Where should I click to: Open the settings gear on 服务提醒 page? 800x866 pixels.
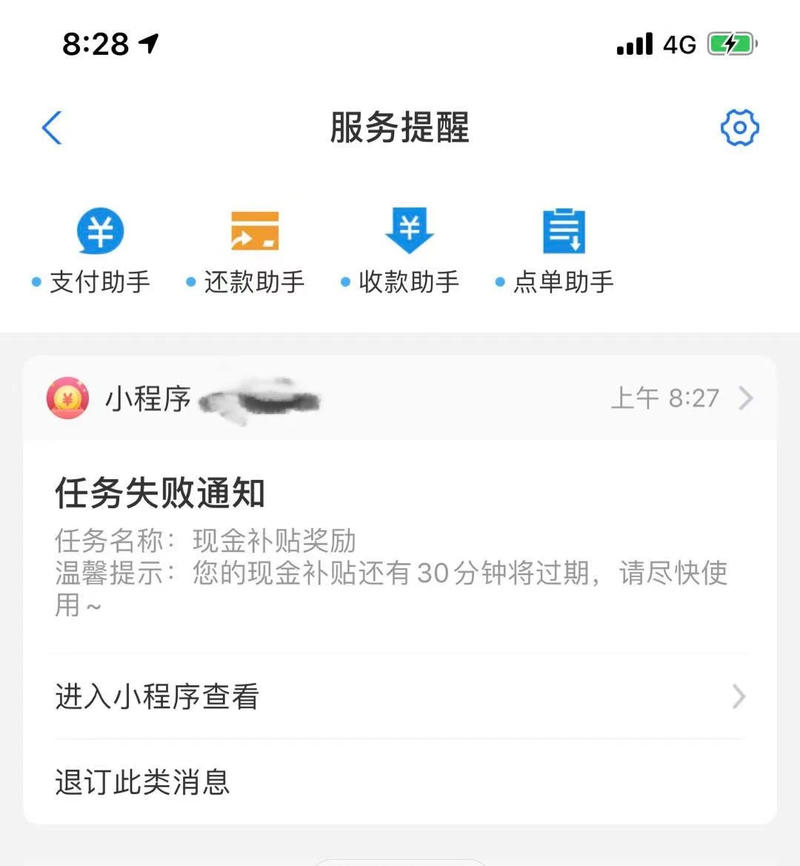coord(740,128)
